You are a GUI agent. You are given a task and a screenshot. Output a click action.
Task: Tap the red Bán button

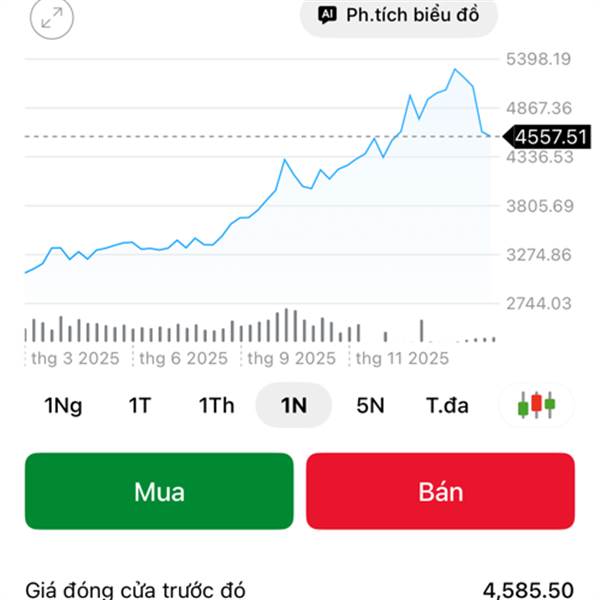click(440, 491)
